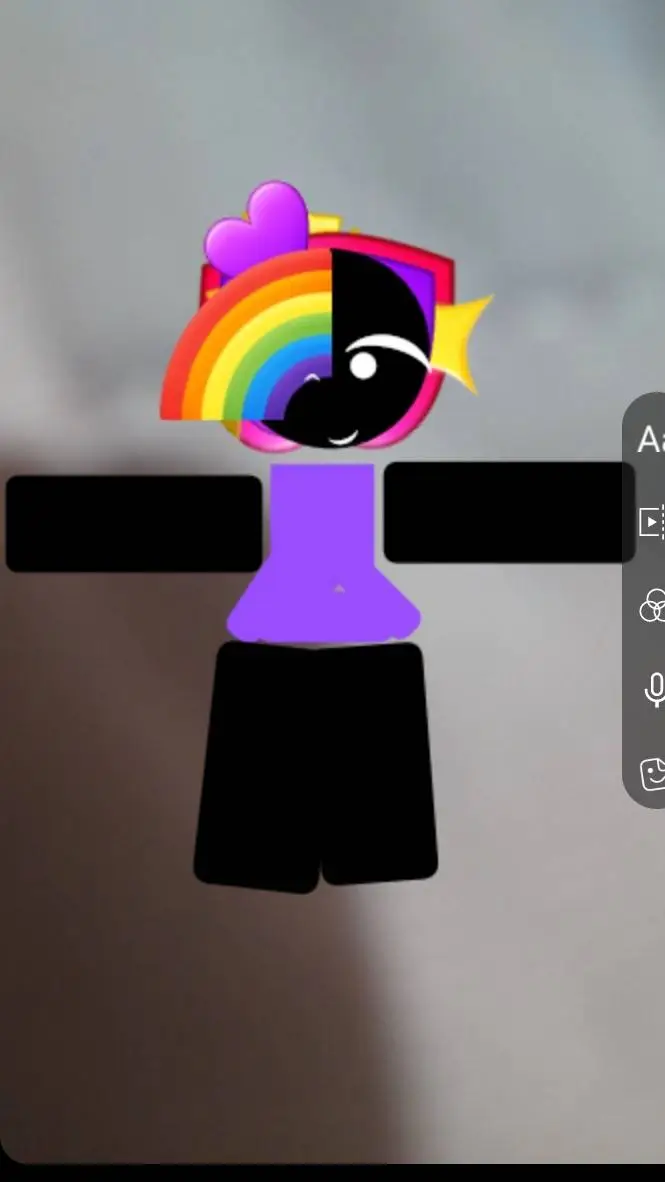The height and width of the screenshot is (1182, 665).
Task: Tap the Aa text tool
Action: (x=651, y=439)
